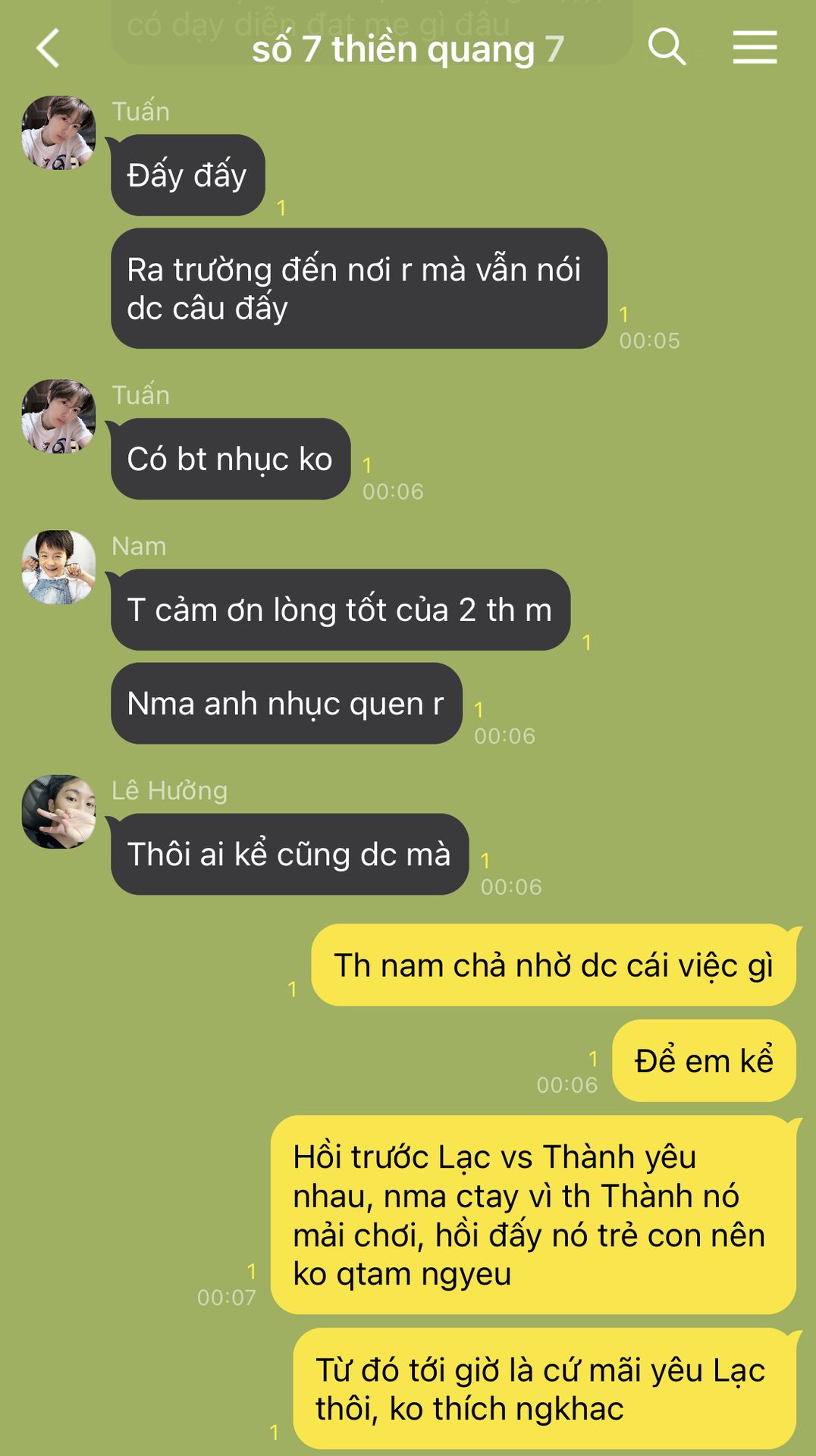This screenshot has width=816, height=1456.
Task: Open Nam's profile picture
Action: point(58,567)
